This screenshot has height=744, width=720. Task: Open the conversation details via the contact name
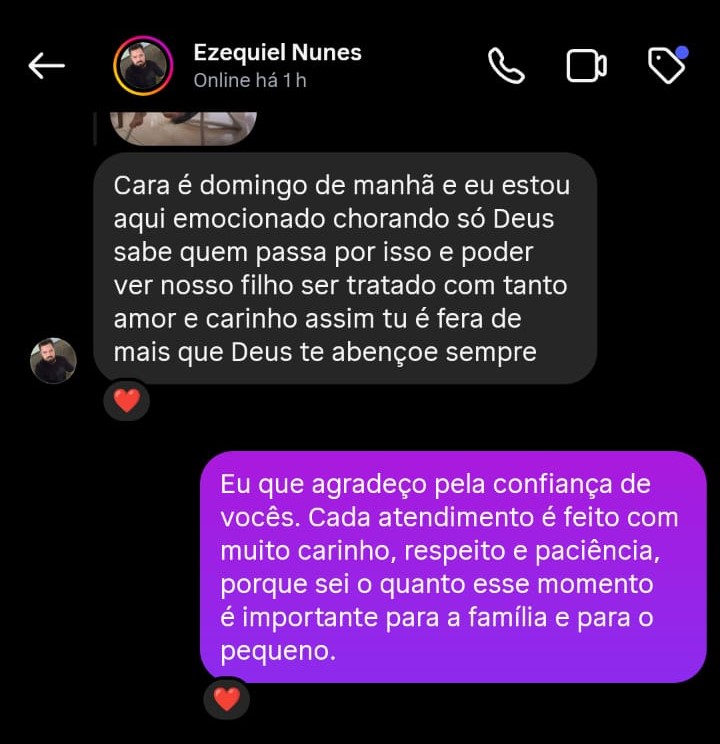point(277,53)
